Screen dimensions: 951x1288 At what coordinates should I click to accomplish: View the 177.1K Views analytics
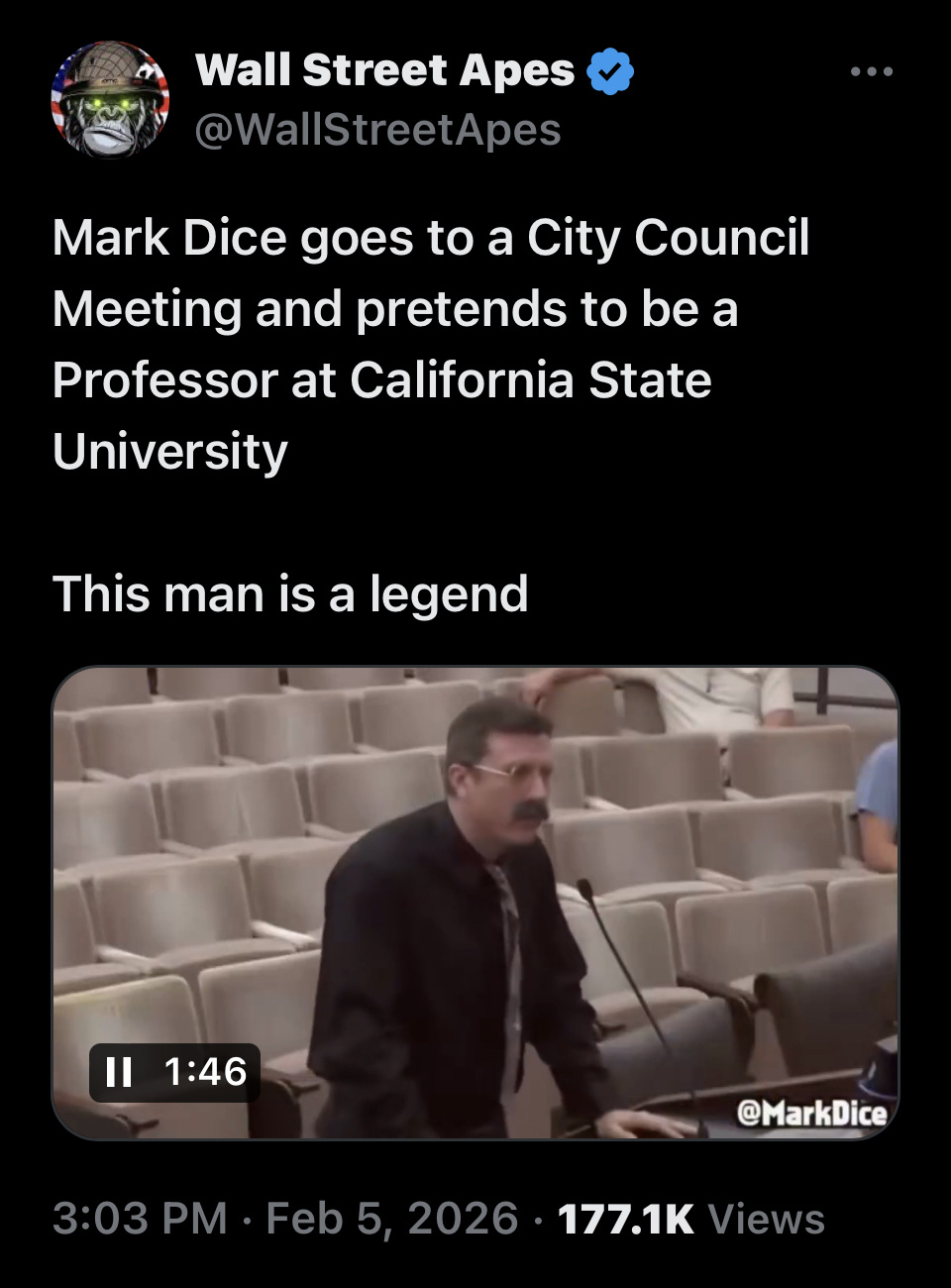690,1219
